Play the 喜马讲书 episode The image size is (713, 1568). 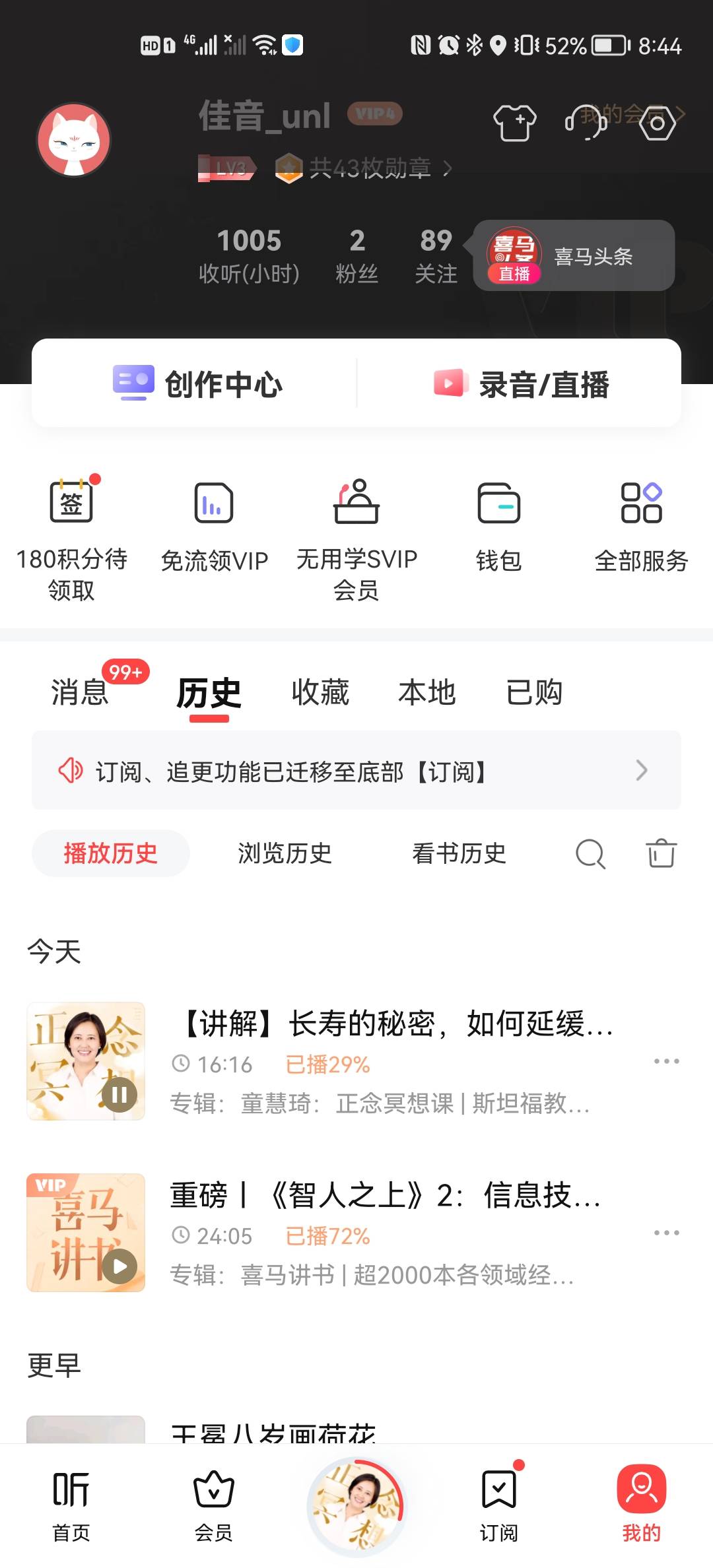point(120,1265)
